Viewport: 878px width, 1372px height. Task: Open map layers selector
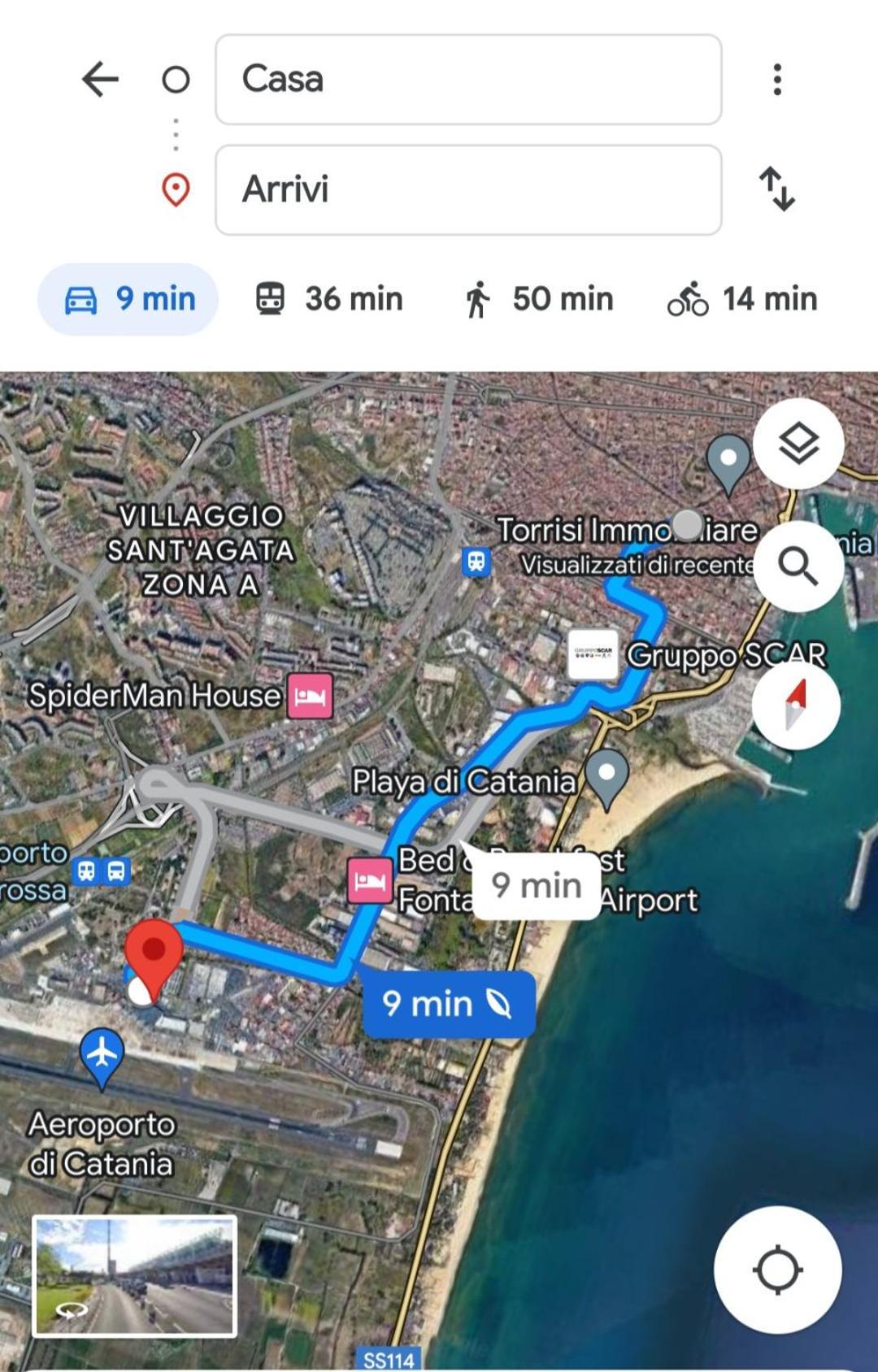click(798, 444)
